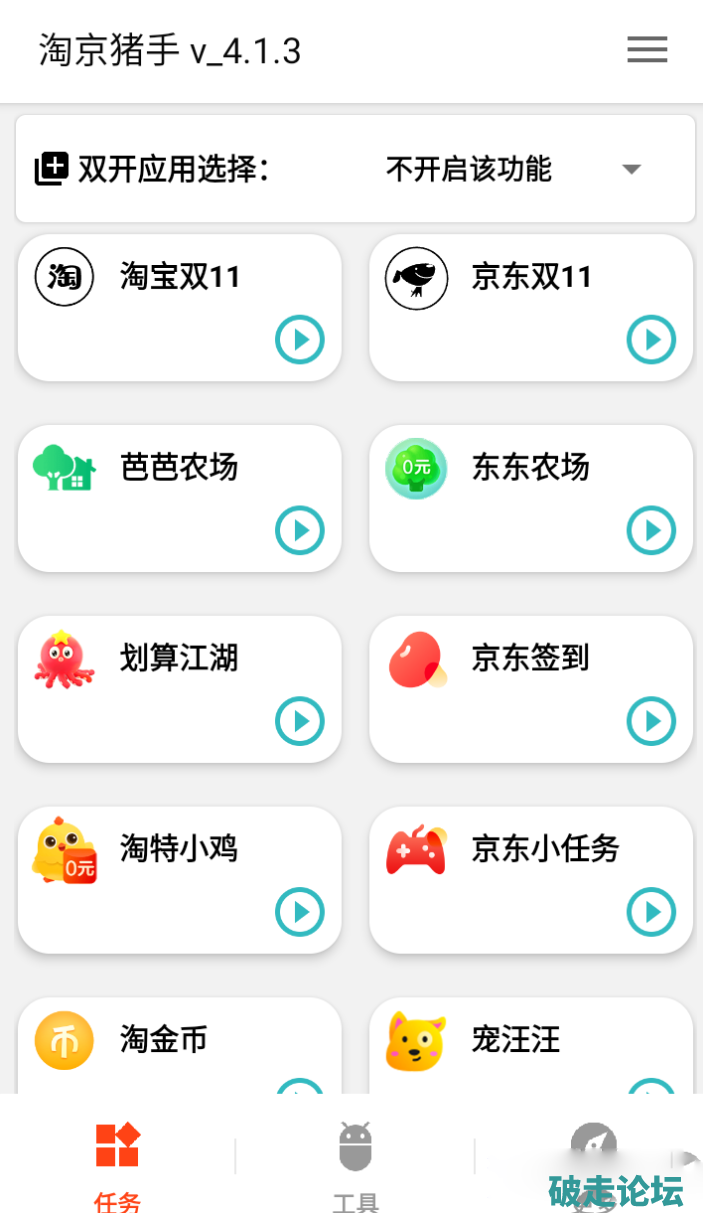The height and width of the screenshot is (1213, 703).
Task: Open the hamburger menu
Action: coord(647,50)
